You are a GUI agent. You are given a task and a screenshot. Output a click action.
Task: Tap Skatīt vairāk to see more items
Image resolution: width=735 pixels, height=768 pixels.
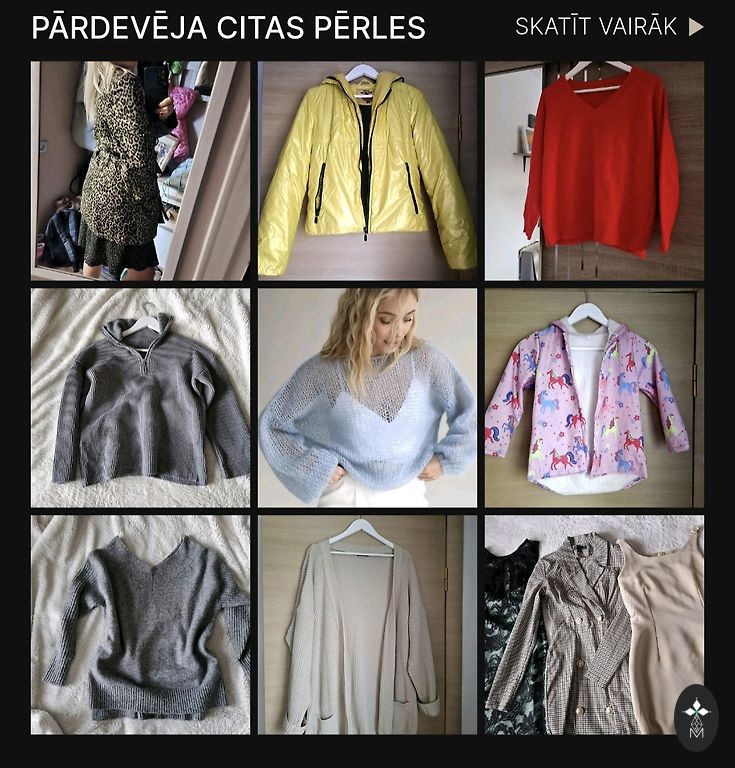coord(608,27)
